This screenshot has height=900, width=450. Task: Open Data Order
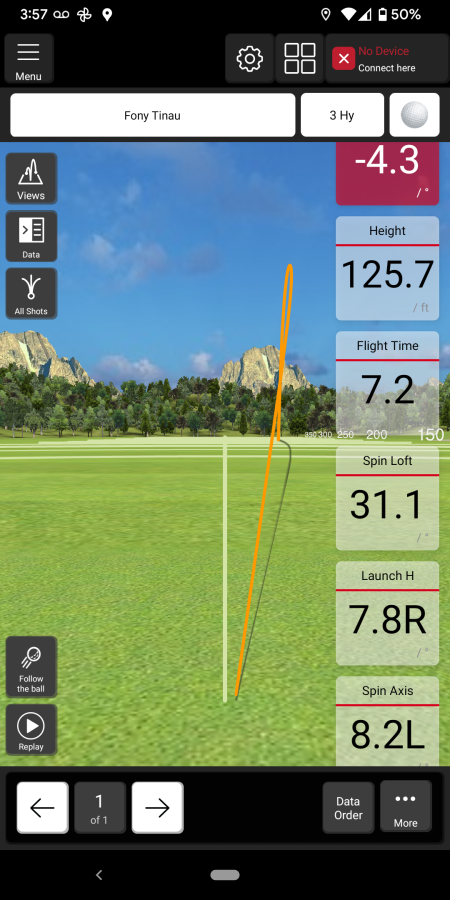click(348, 808)
